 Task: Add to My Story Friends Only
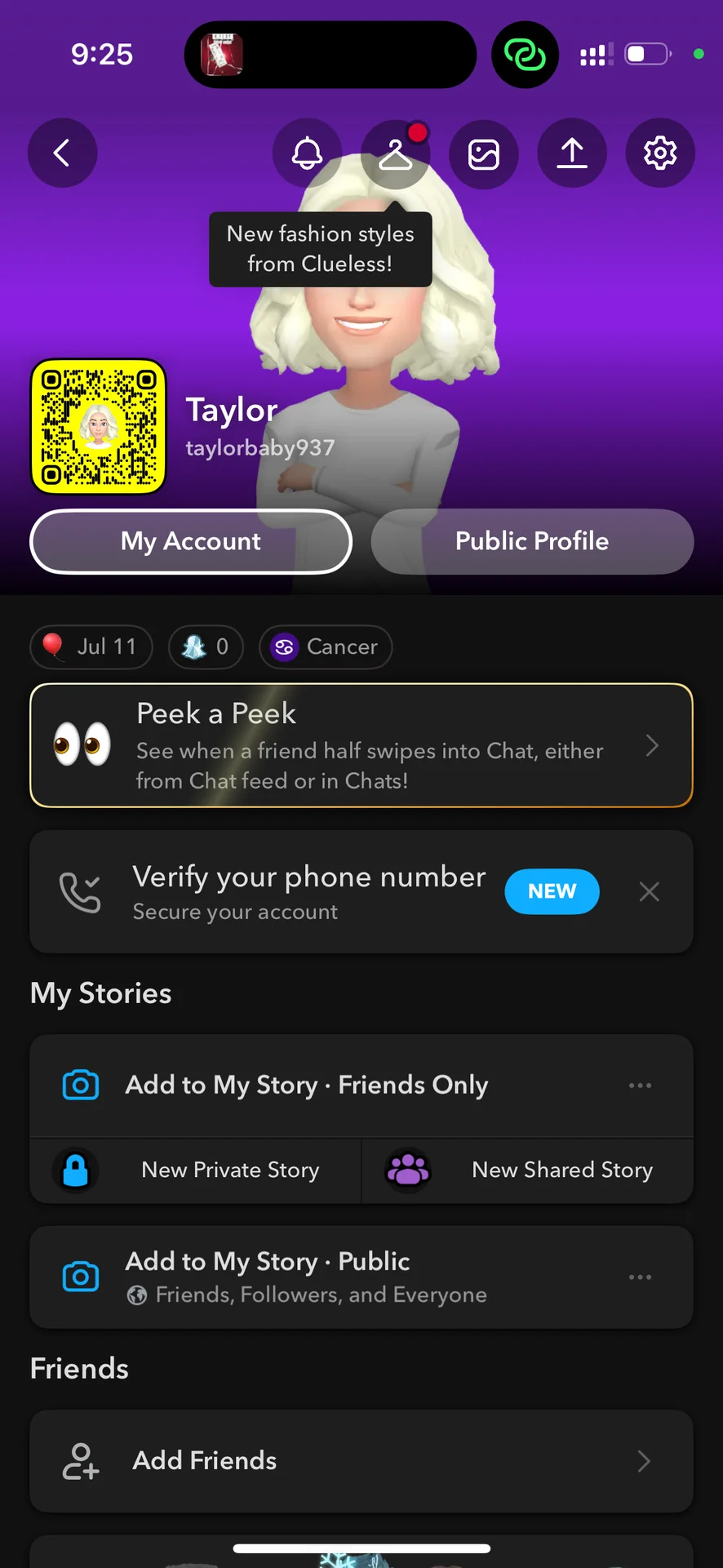click(306, 1085)
